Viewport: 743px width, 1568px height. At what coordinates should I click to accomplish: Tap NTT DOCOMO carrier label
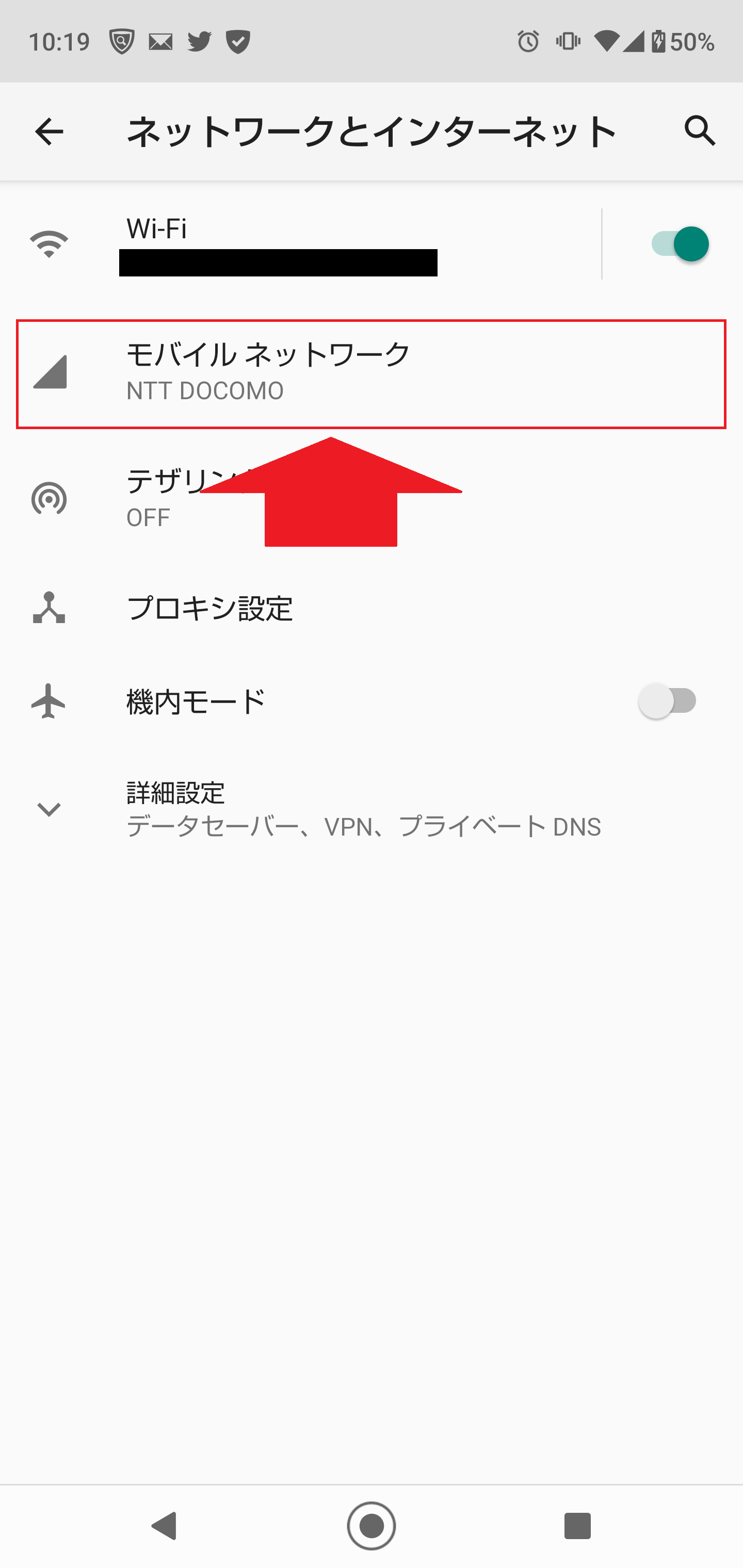(x=205, y=390)
